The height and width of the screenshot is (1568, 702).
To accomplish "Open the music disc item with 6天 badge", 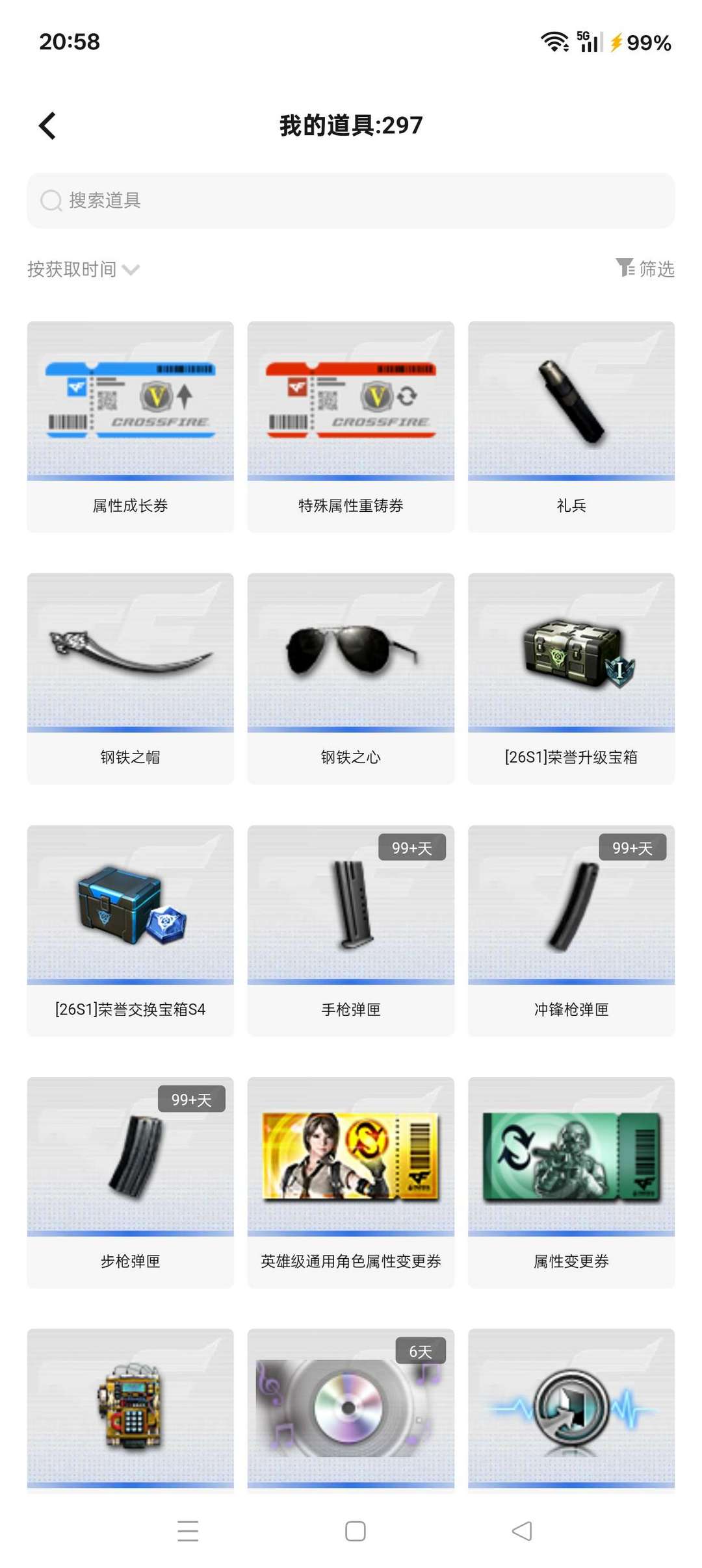I will coord(351,1408).
